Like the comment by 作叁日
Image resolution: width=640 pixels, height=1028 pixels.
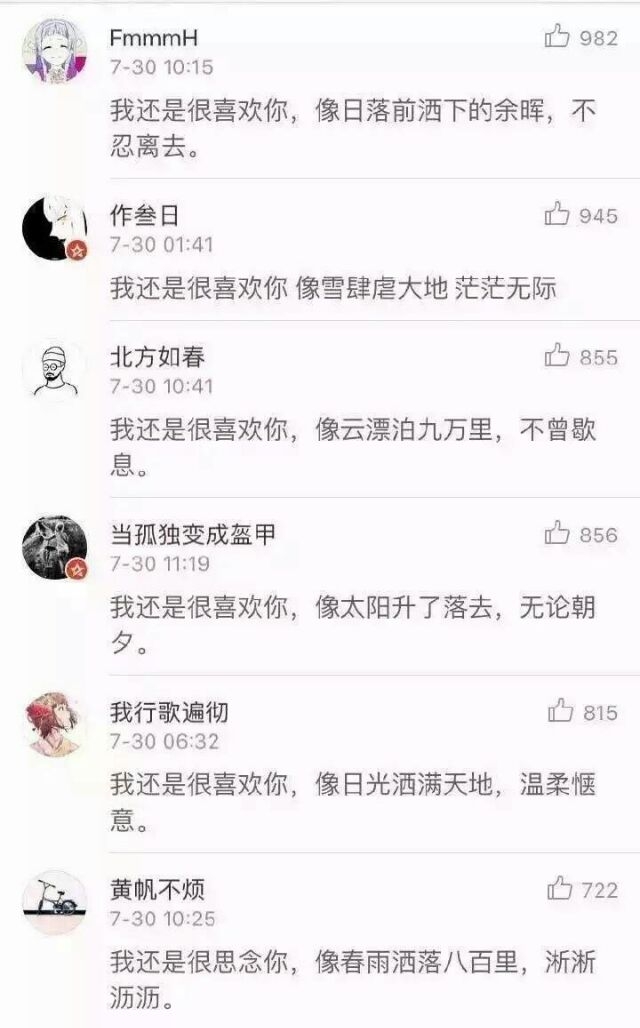pos(556,214)
